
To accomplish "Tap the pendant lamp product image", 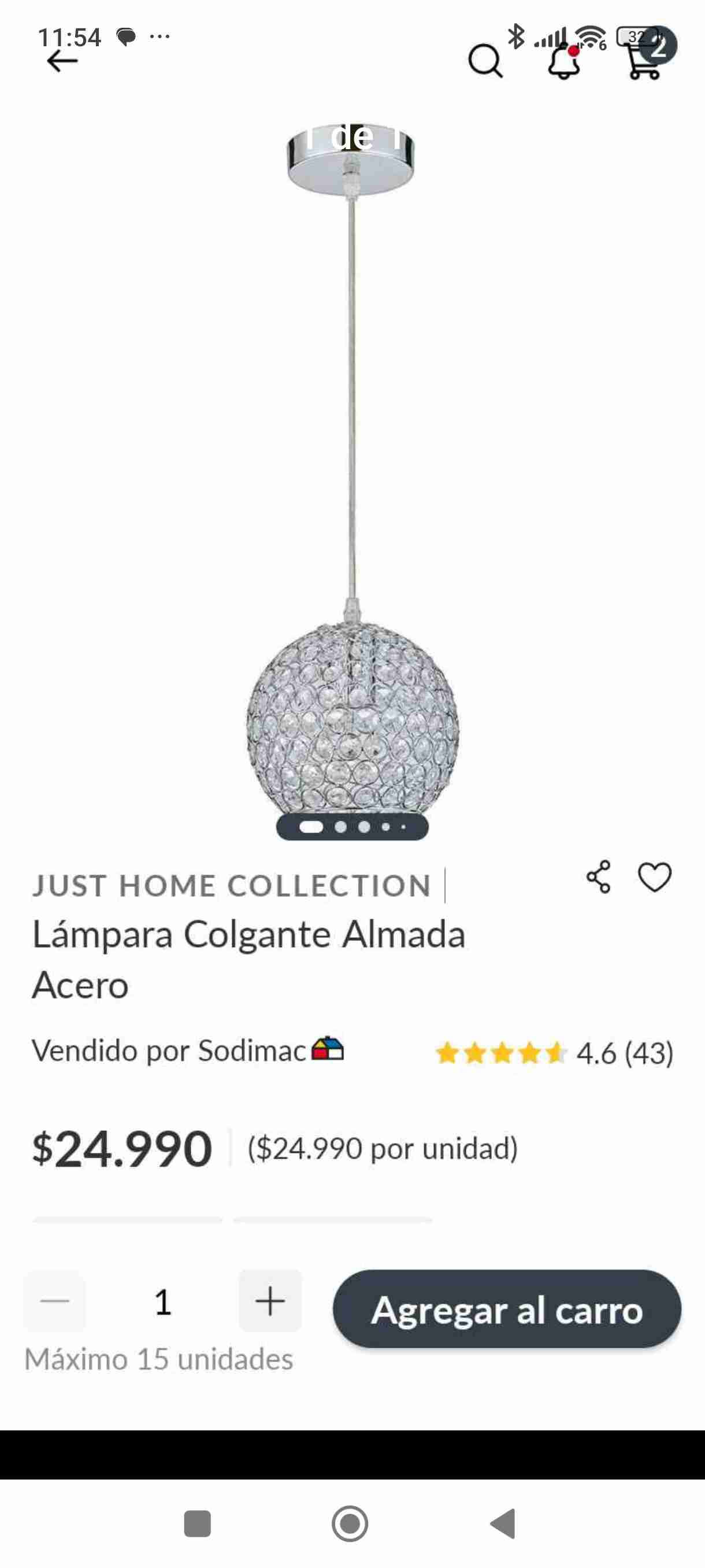I will click(351, 718).
